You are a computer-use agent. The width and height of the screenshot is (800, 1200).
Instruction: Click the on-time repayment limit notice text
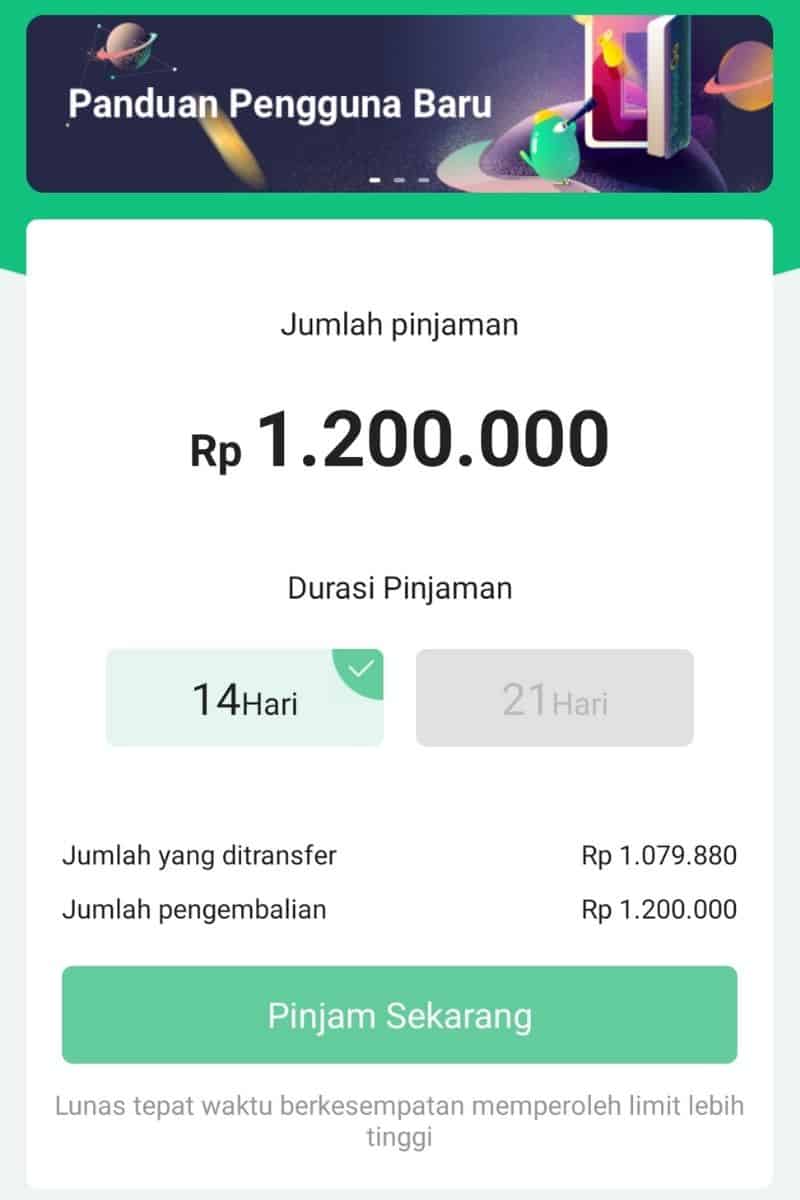400,1120
